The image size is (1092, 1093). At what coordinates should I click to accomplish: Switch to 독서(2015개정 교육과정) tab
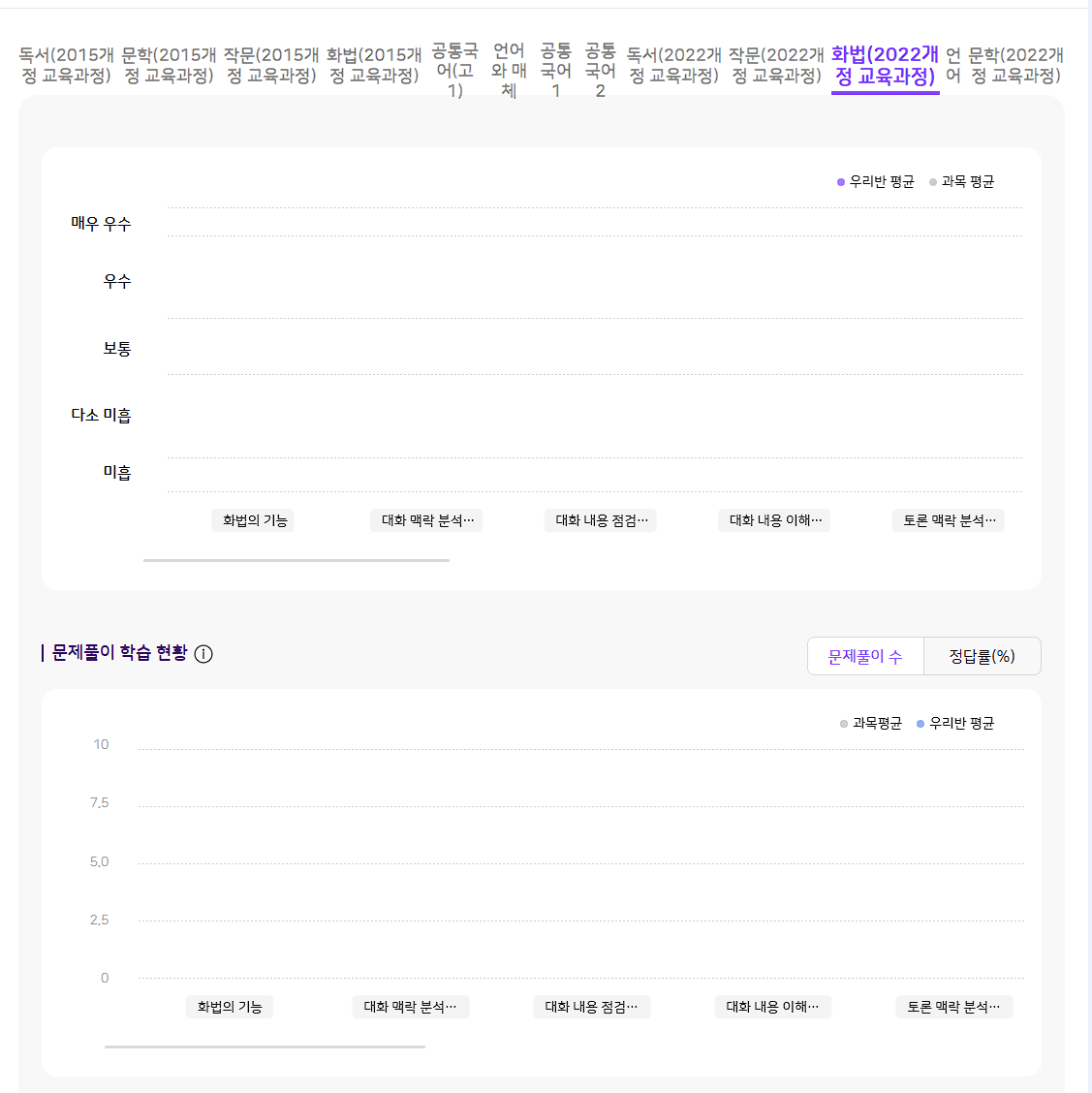click(67, 65)
